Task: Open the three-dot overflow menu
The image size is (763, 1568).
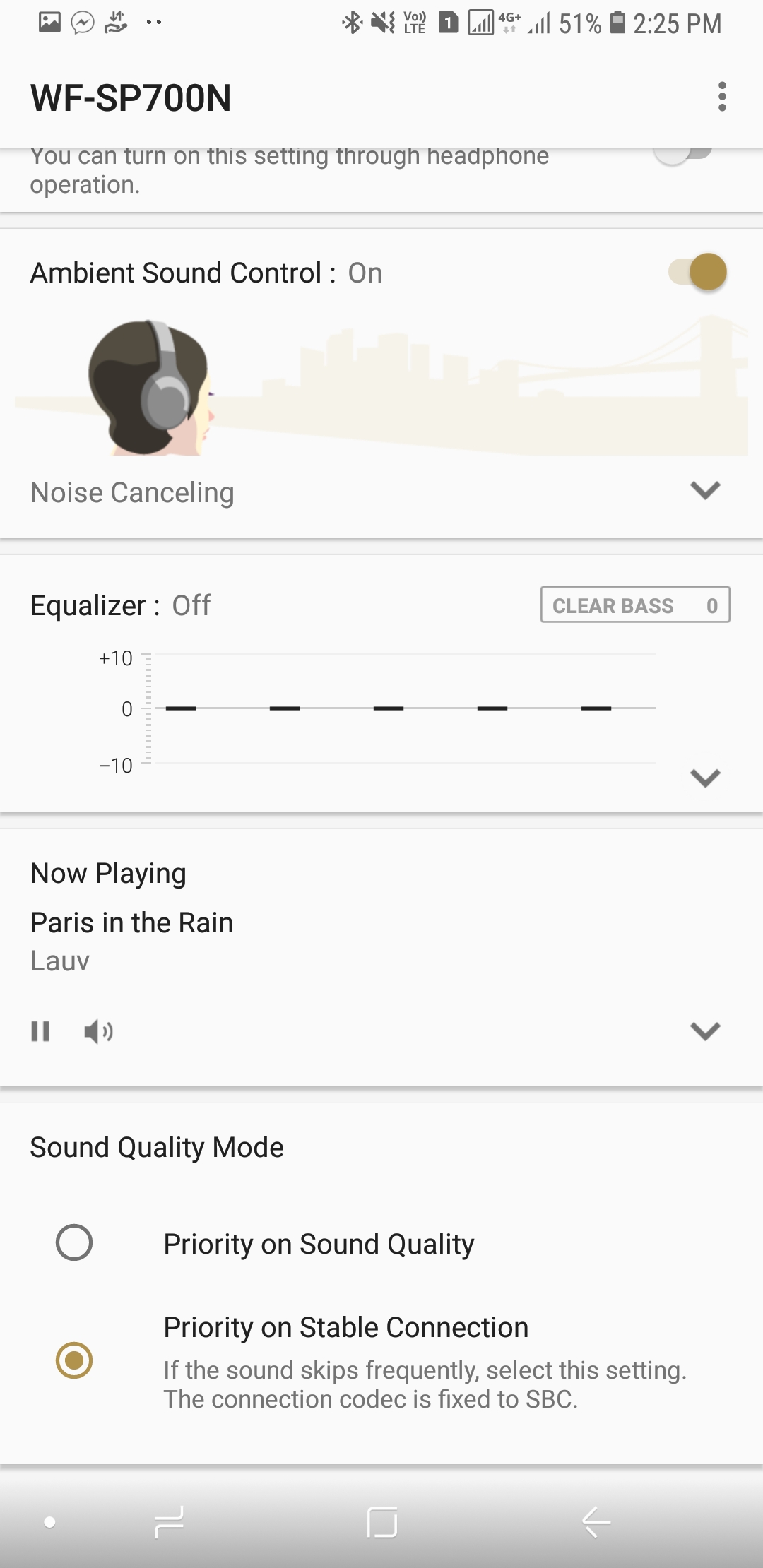Action: coord(721,97)
